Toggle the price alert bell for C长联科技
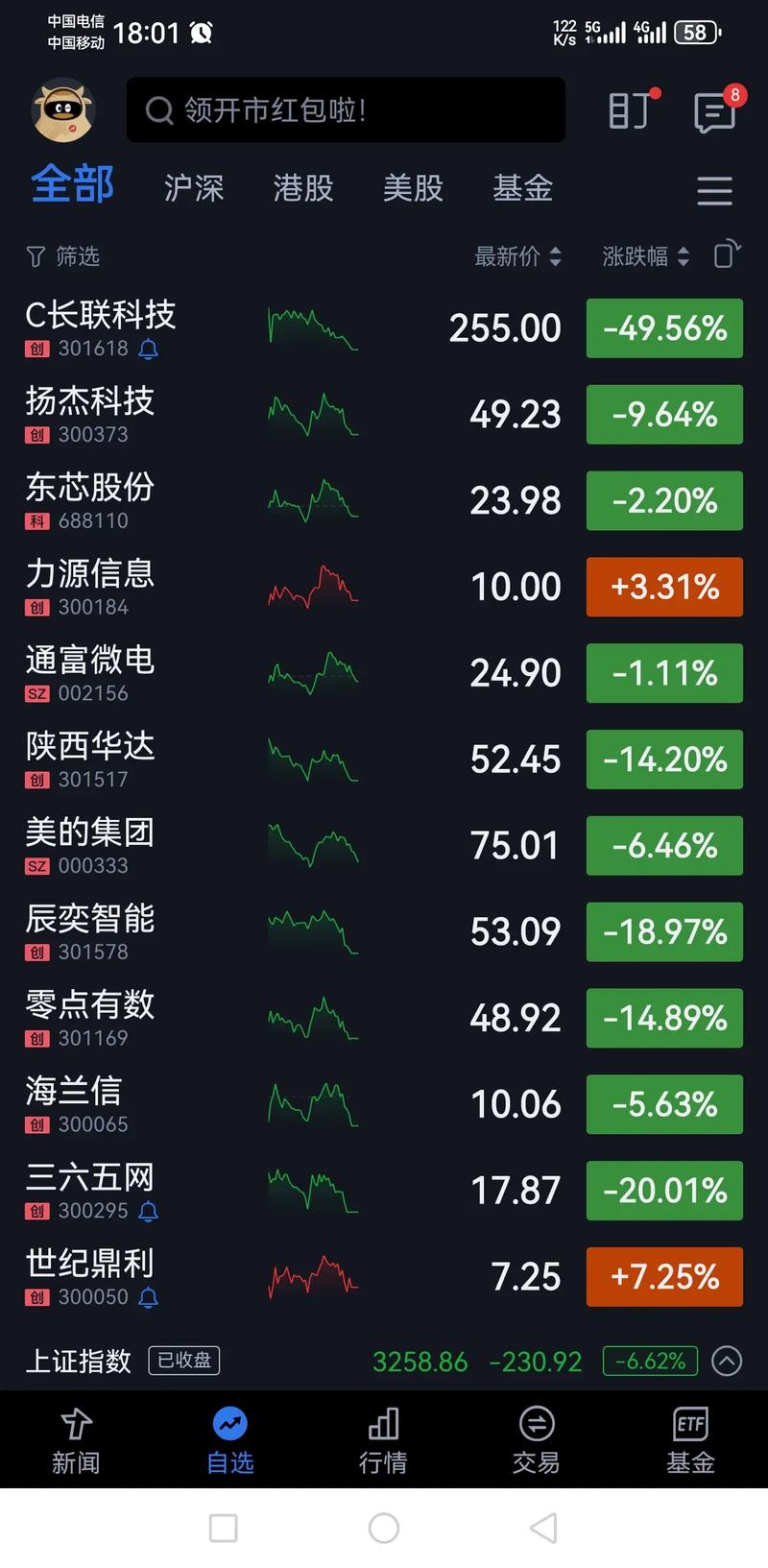768x1568 pixels. point(149,350)
